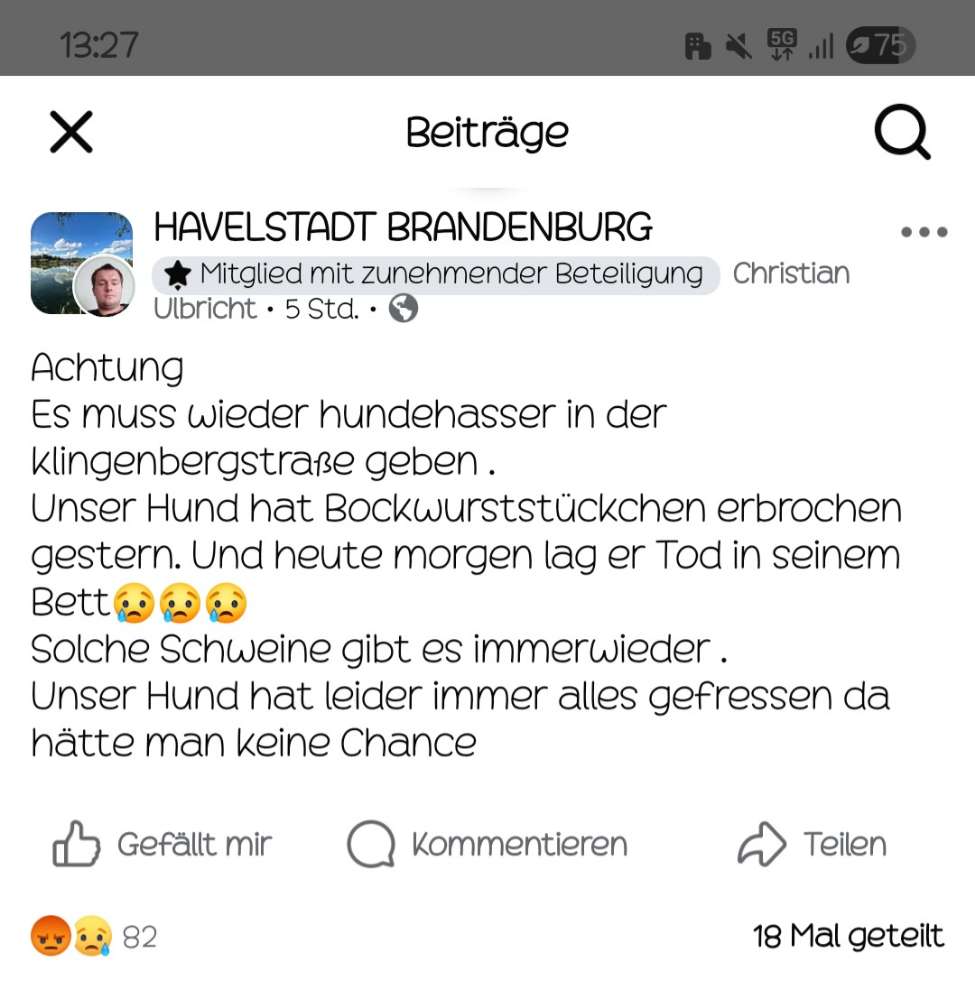Open the search icon in Beiträge header
Image resolution: width=975 pixels, height=999 pixels.
pos(900,131)
